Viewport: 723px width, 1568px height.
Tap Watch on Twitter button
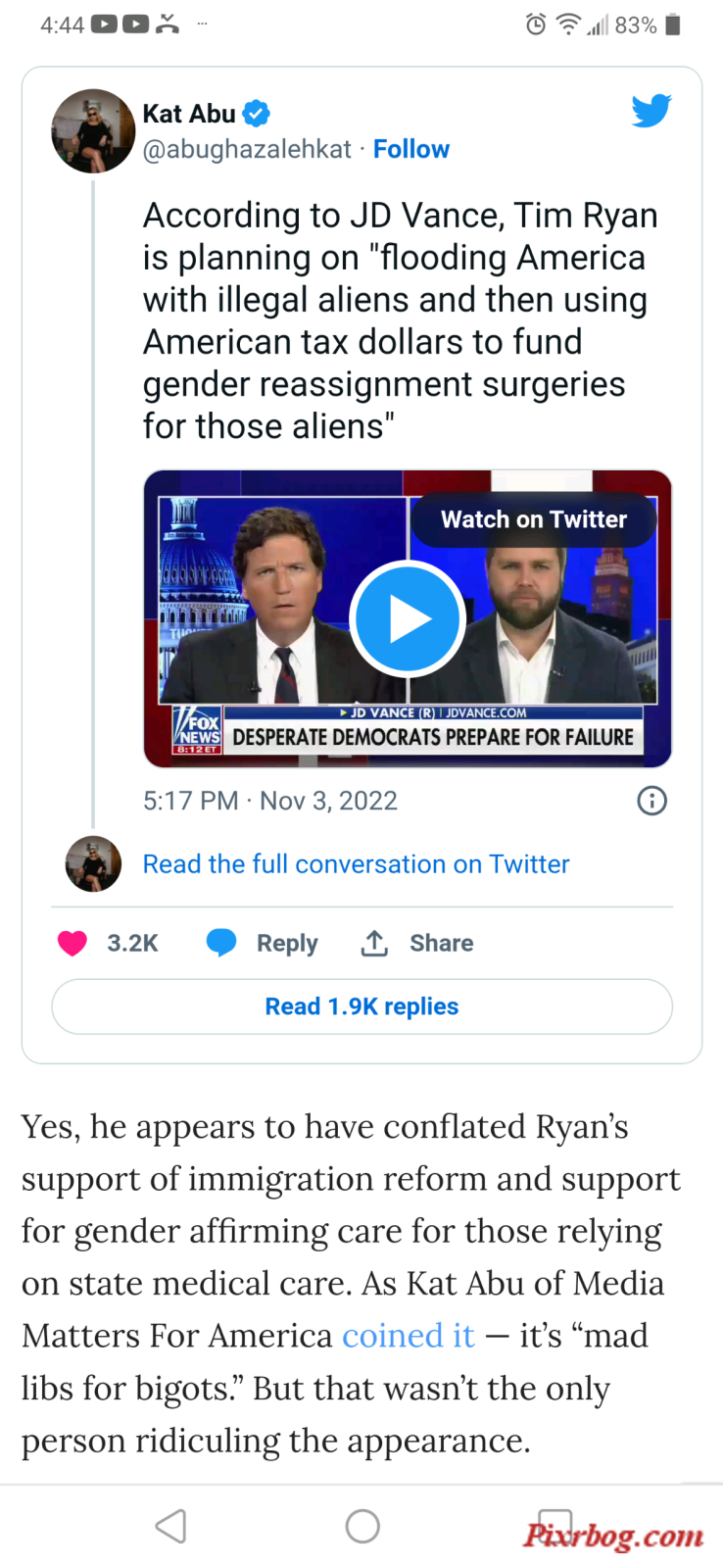(x=533, y=519)
